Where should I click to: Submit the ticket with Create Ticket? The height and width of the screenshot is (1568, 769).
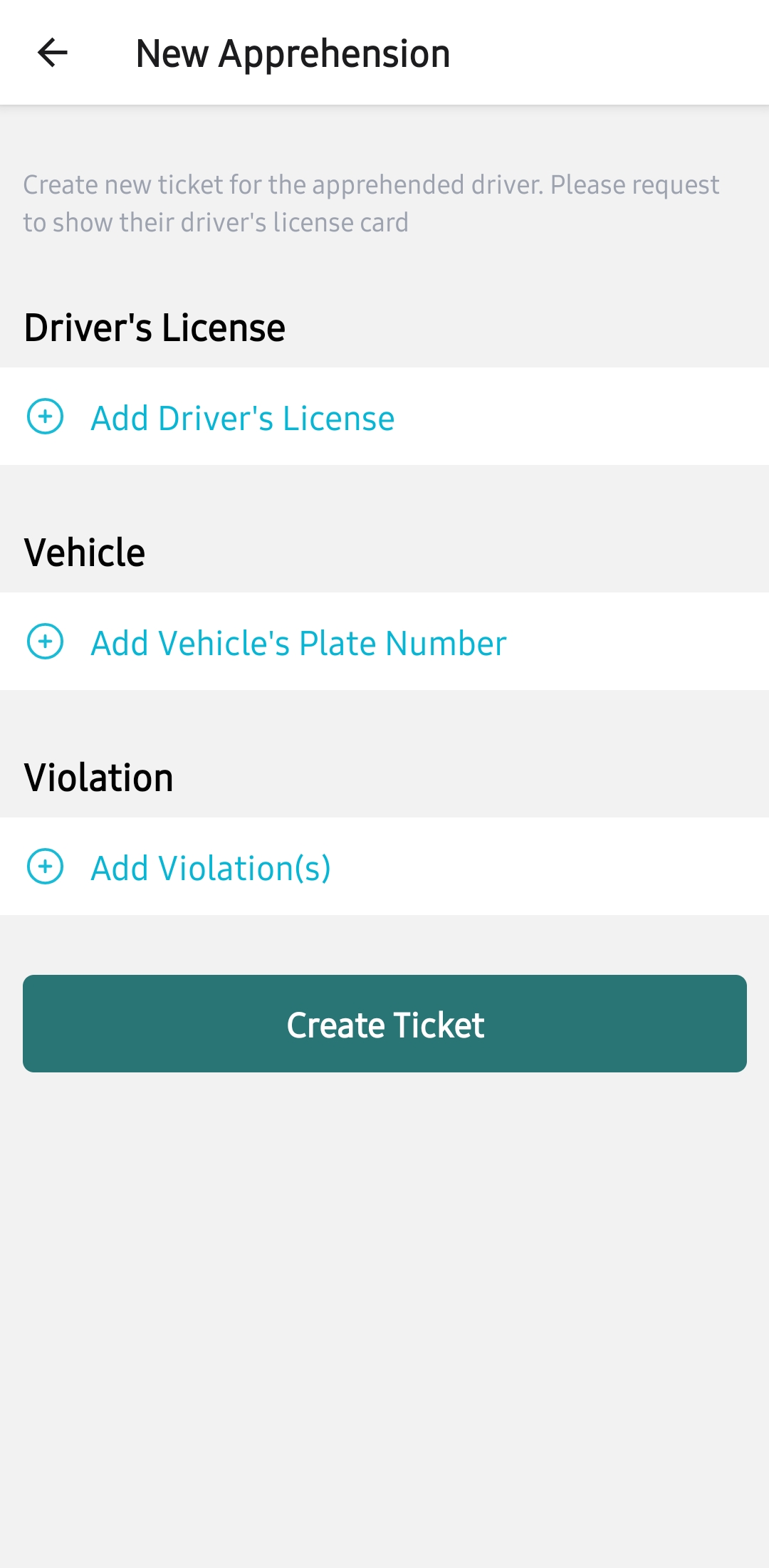pyautogui.click(x=384, y=1023)
